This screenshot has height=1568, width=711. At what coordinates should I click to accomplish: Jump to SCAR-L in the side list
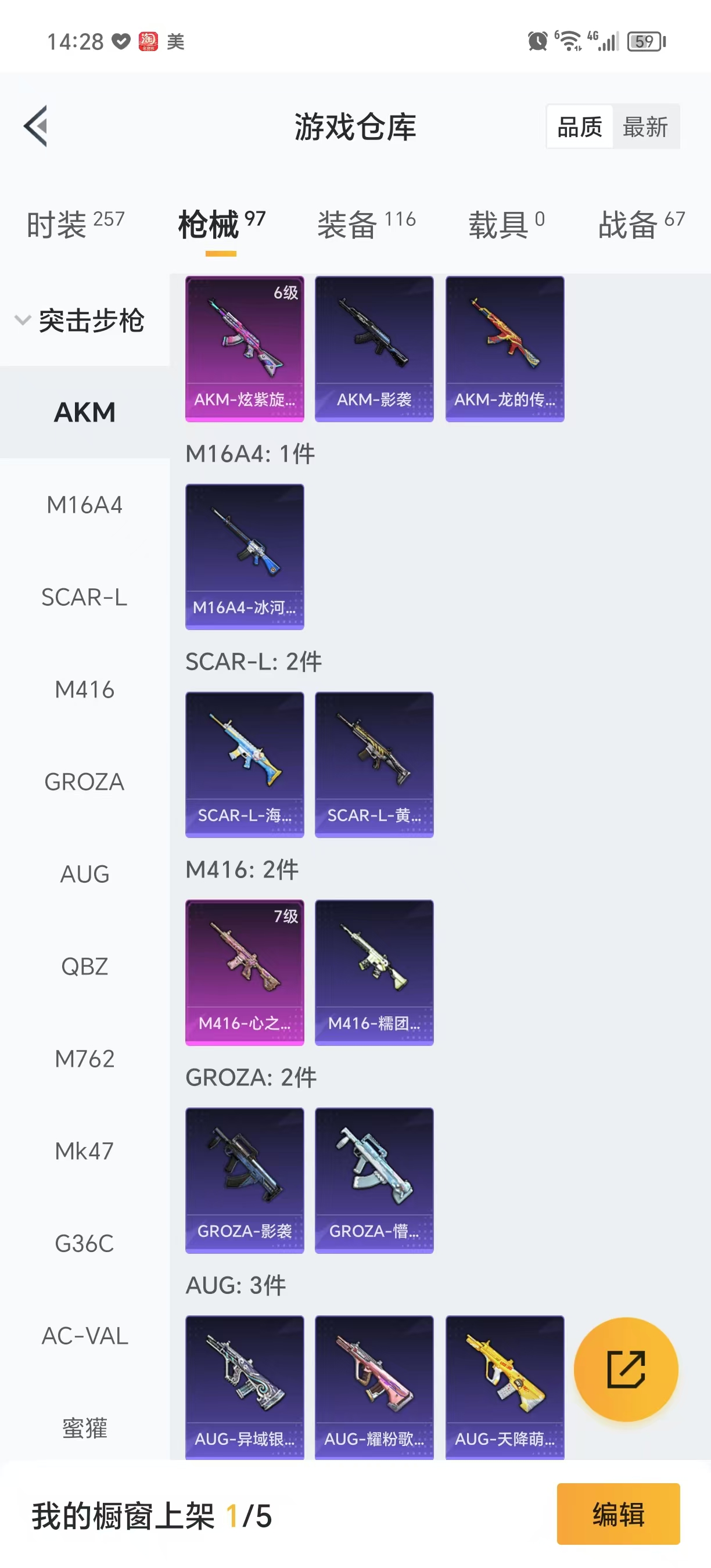click(85, 597)
